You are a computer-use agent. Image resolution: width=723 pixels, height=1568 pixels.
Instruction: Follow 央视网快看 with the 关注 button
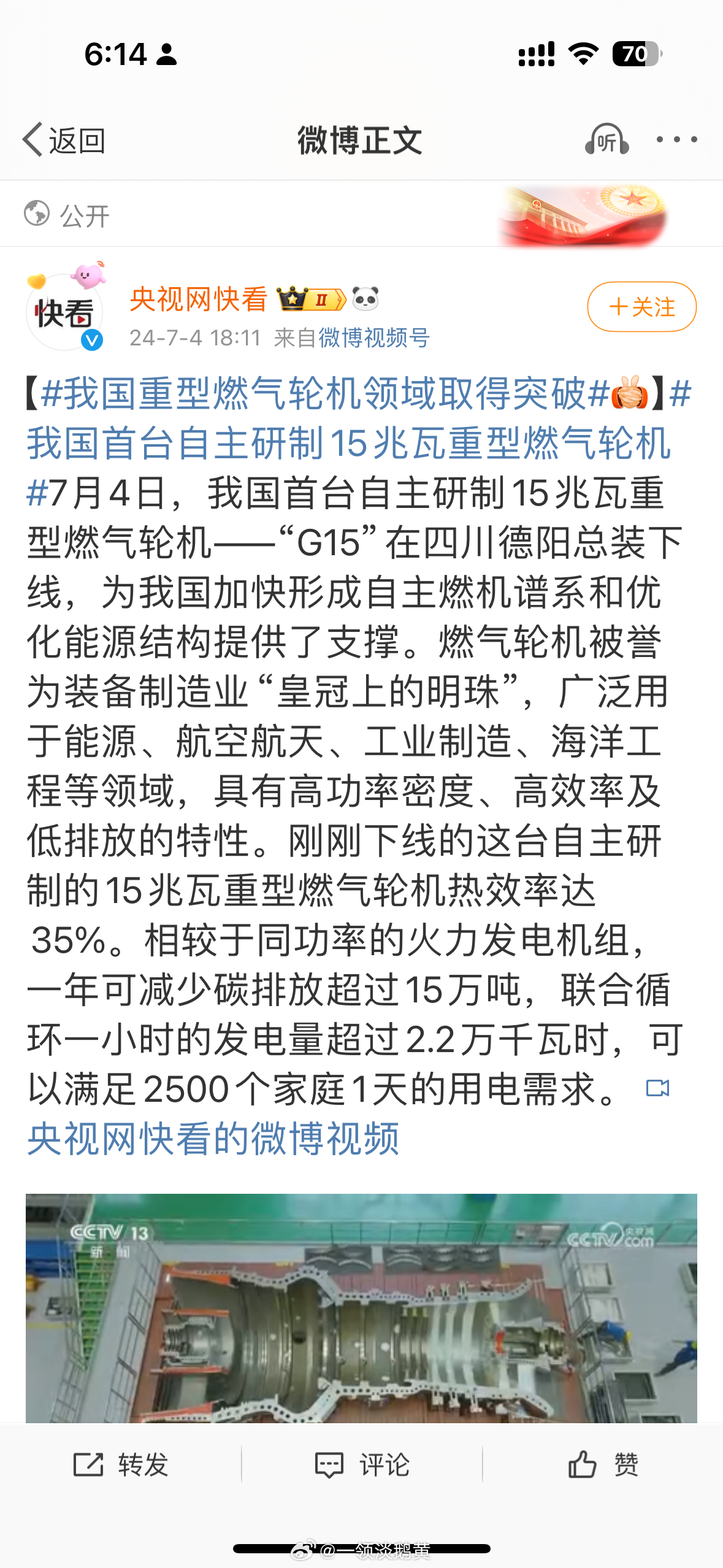coord(641,307)
